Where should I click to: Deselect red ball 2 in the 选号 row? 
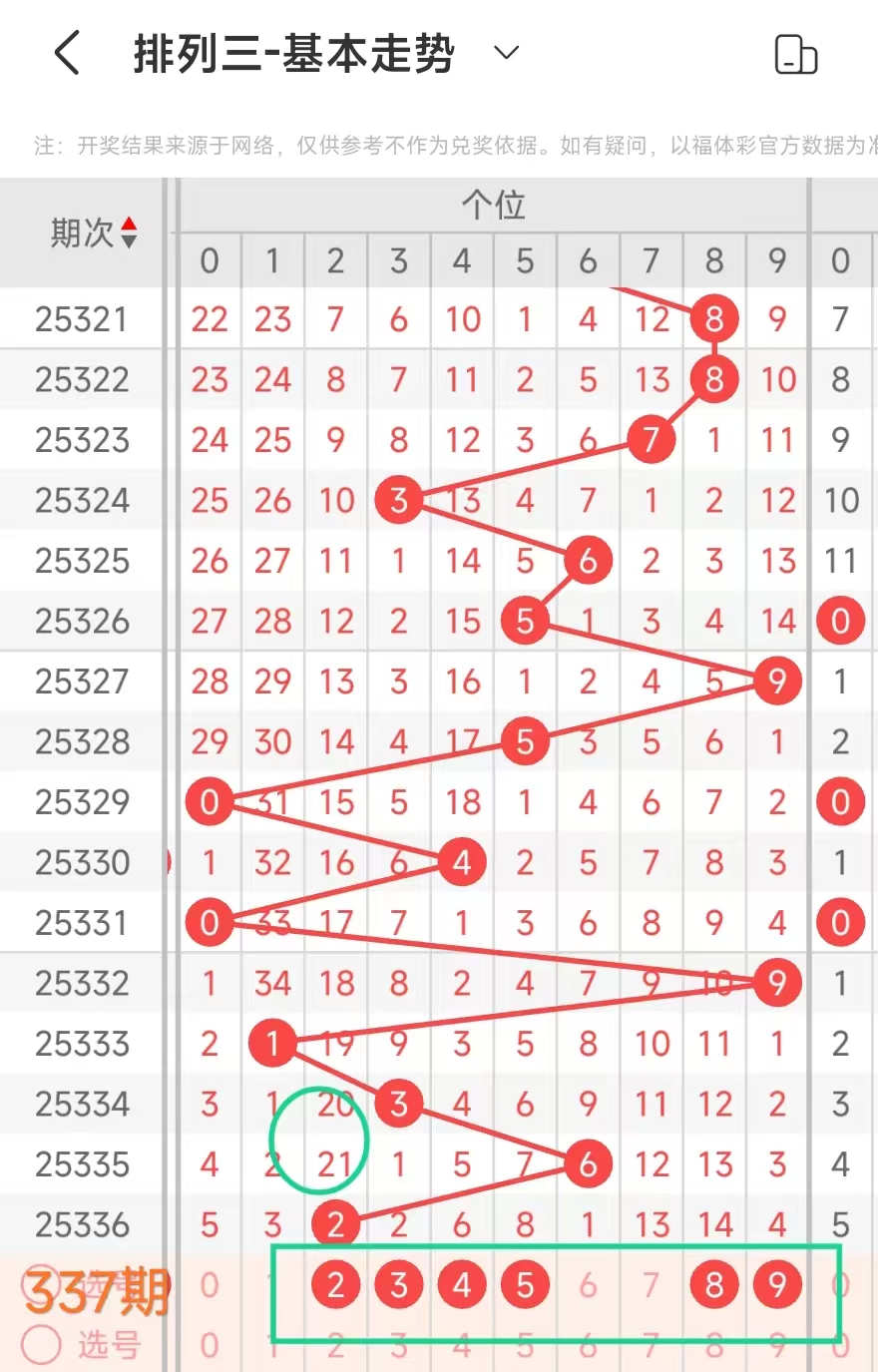point(335,1285)
